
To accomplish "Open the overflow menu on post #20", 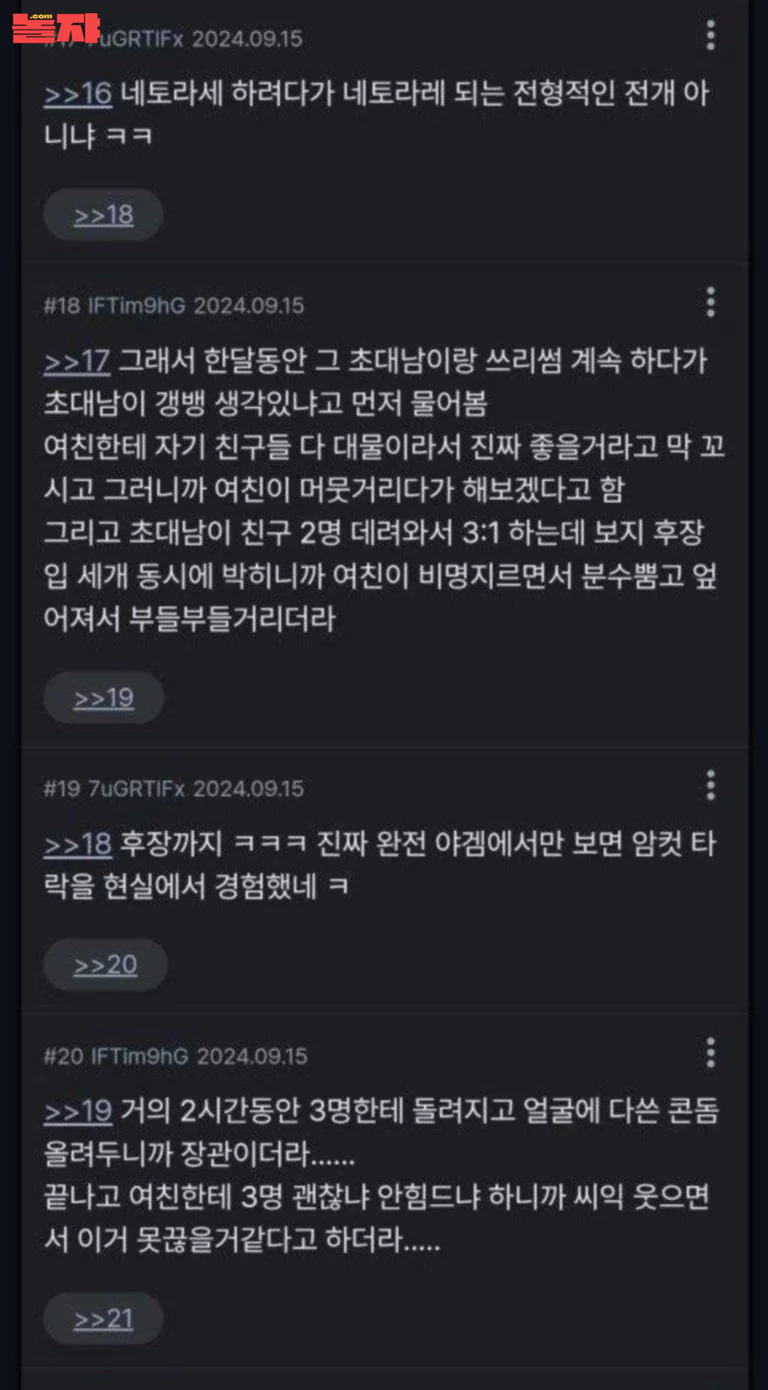I will pos(710,1053).
